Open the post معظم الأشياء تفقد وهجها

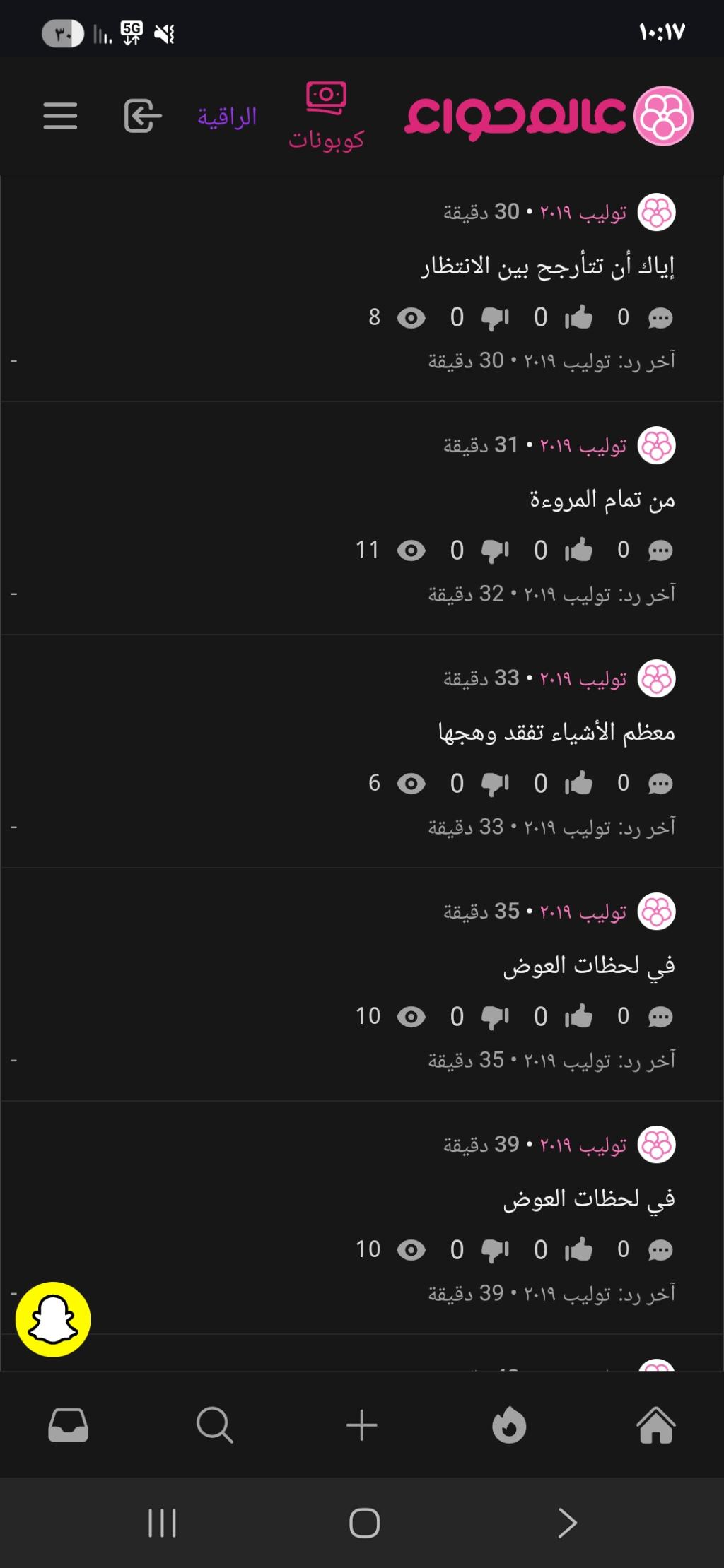click(x=556, y=733)
